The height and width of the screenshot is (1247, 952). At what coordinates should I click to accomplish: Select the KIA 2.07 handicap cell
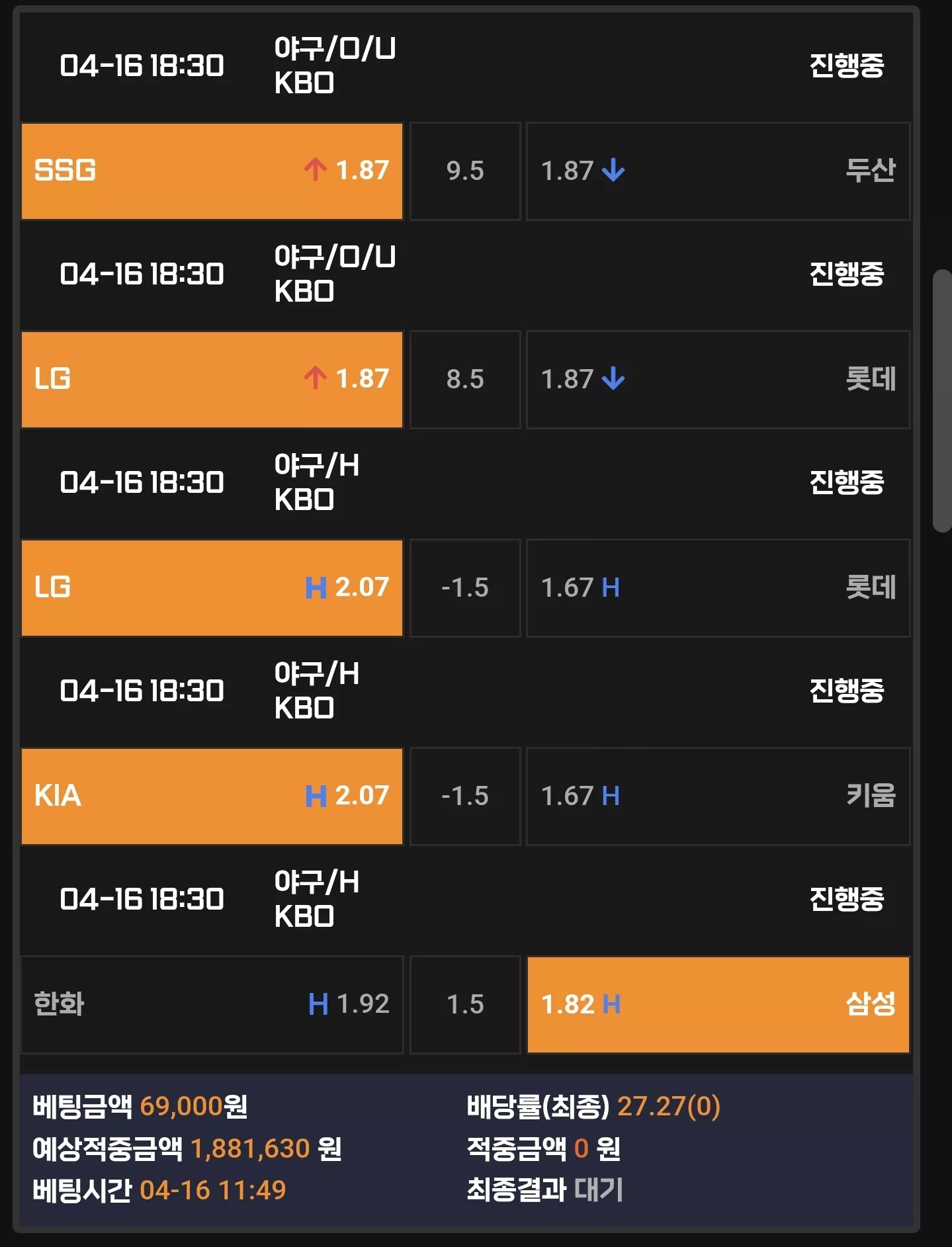212,796
